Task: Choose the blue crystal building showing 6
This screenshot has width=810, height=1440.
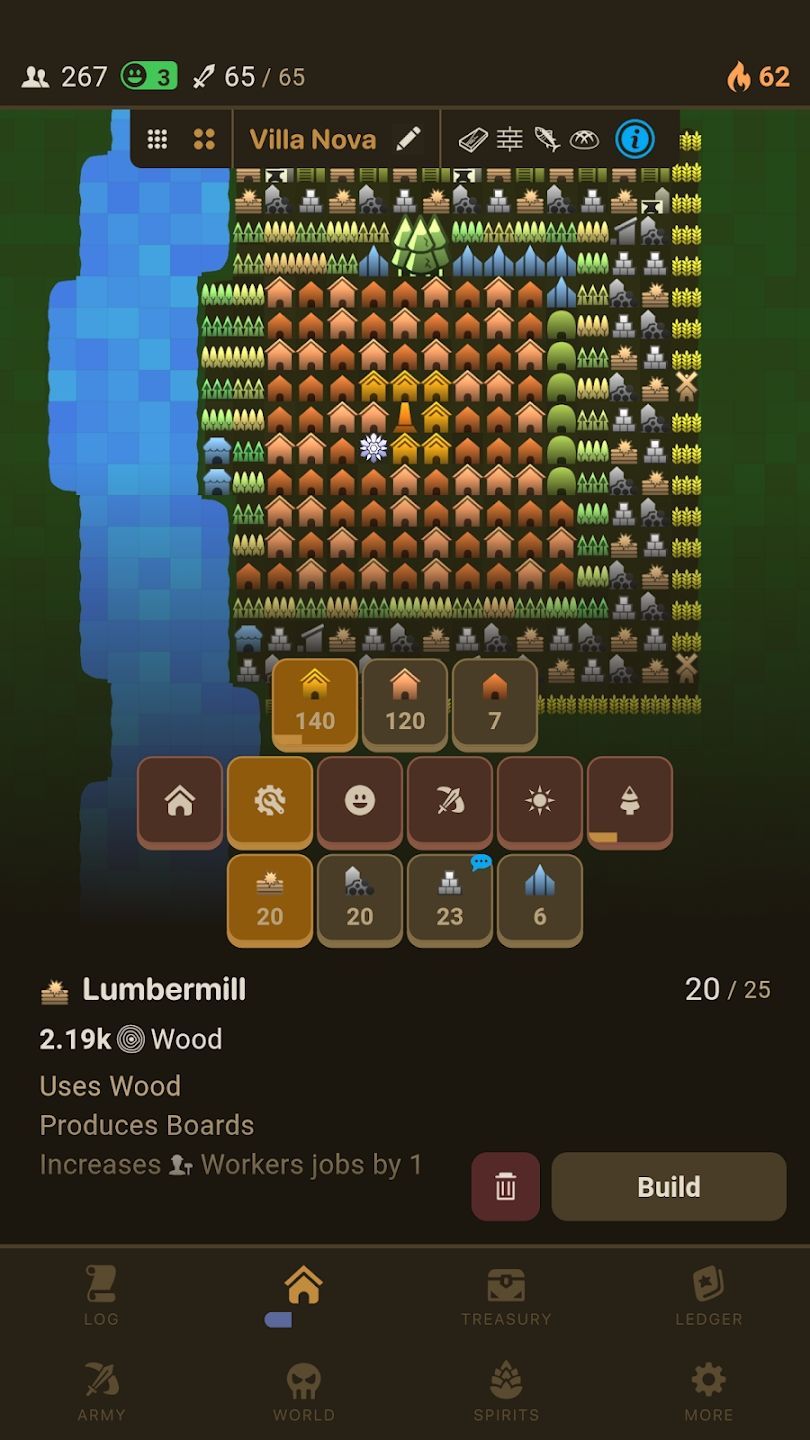Action: pyautogui.click(x=540, y=899)
